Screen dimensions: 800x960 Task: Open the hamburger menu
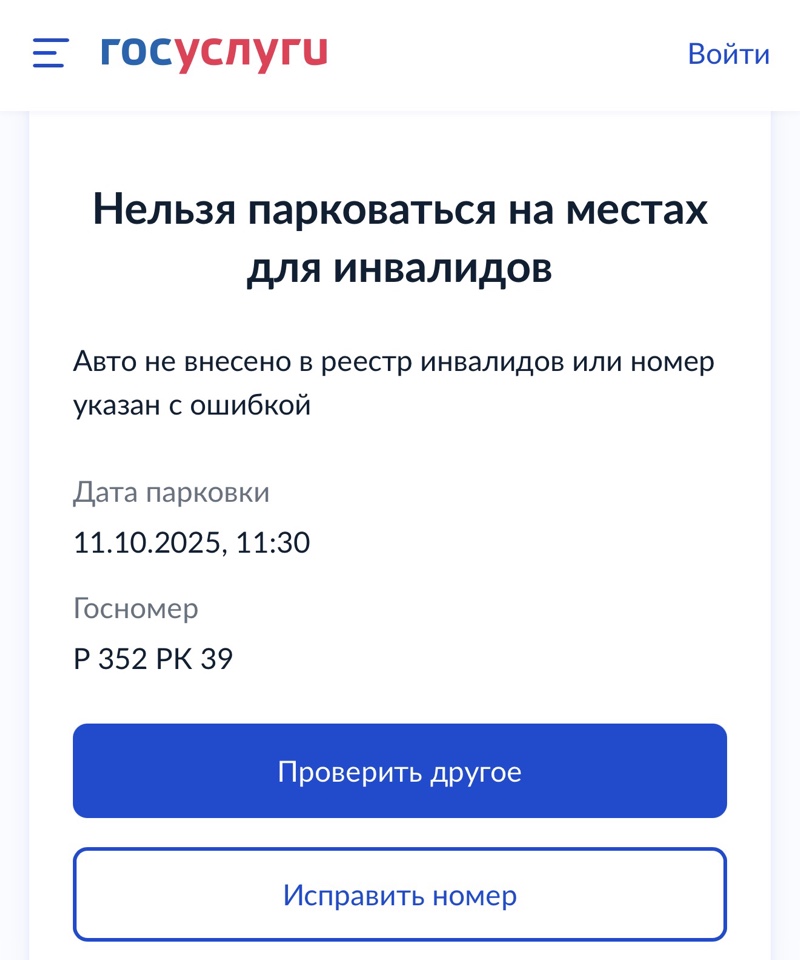tap(50, 53)
